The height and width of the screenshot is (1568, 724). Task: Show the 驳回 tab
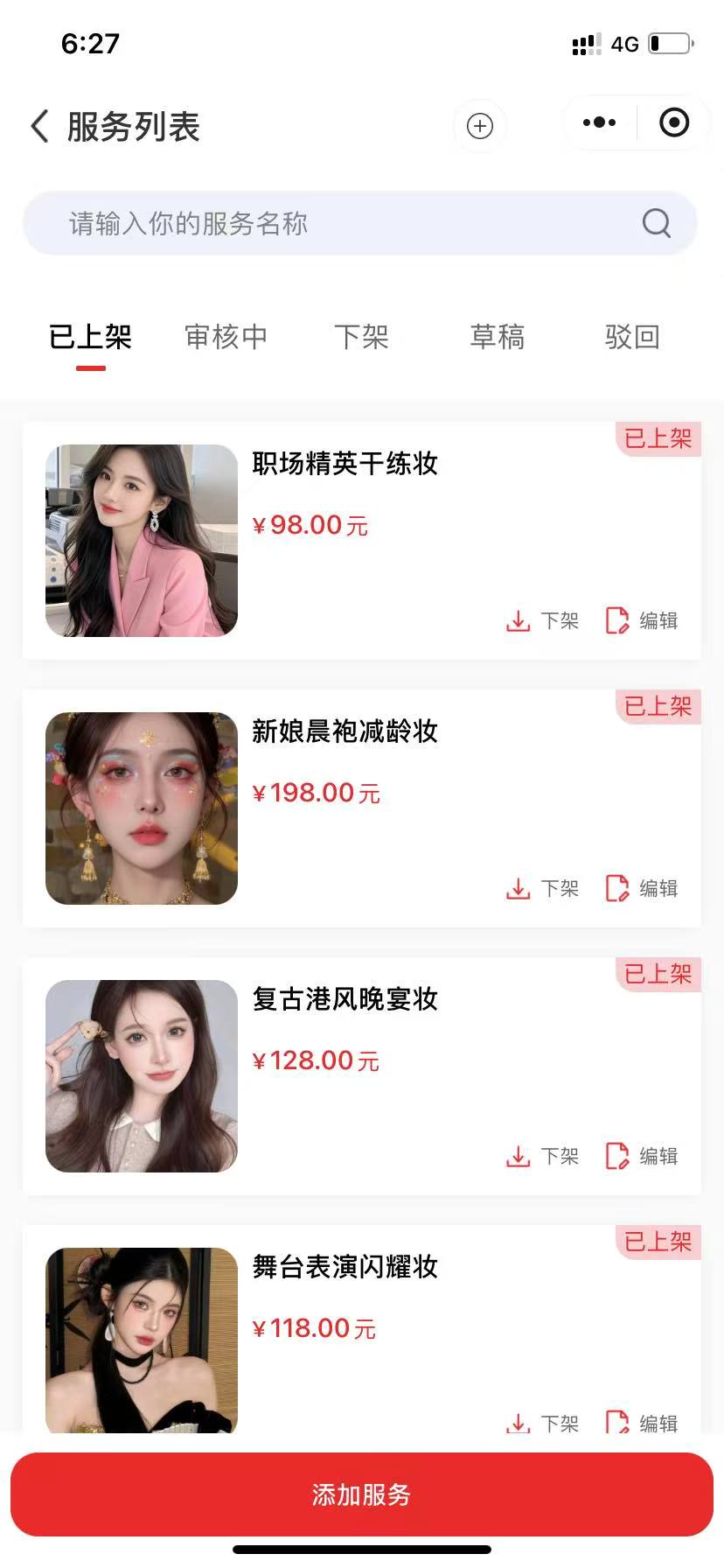point(631,337)
